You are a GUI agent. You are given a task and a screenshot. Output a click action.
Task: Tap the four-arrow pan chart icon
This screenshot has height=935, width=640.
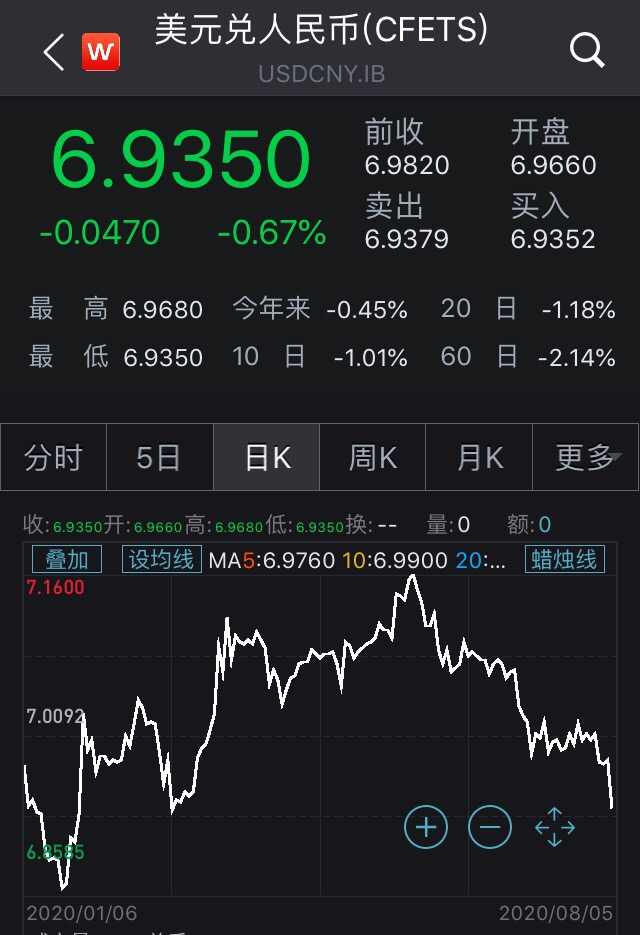pos(555,827)
